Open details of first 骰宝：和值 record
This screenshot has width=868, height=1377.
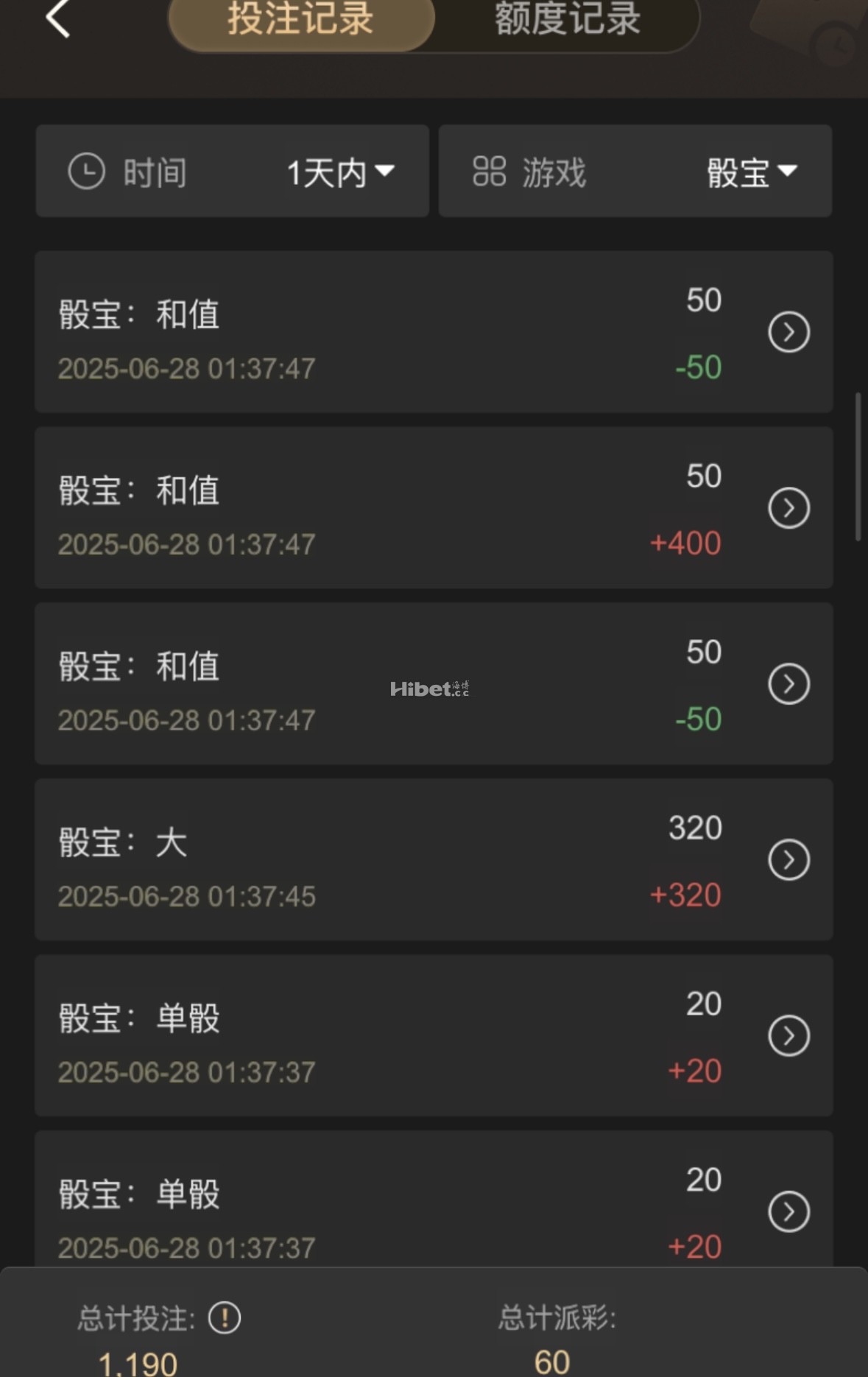(788, 332)
